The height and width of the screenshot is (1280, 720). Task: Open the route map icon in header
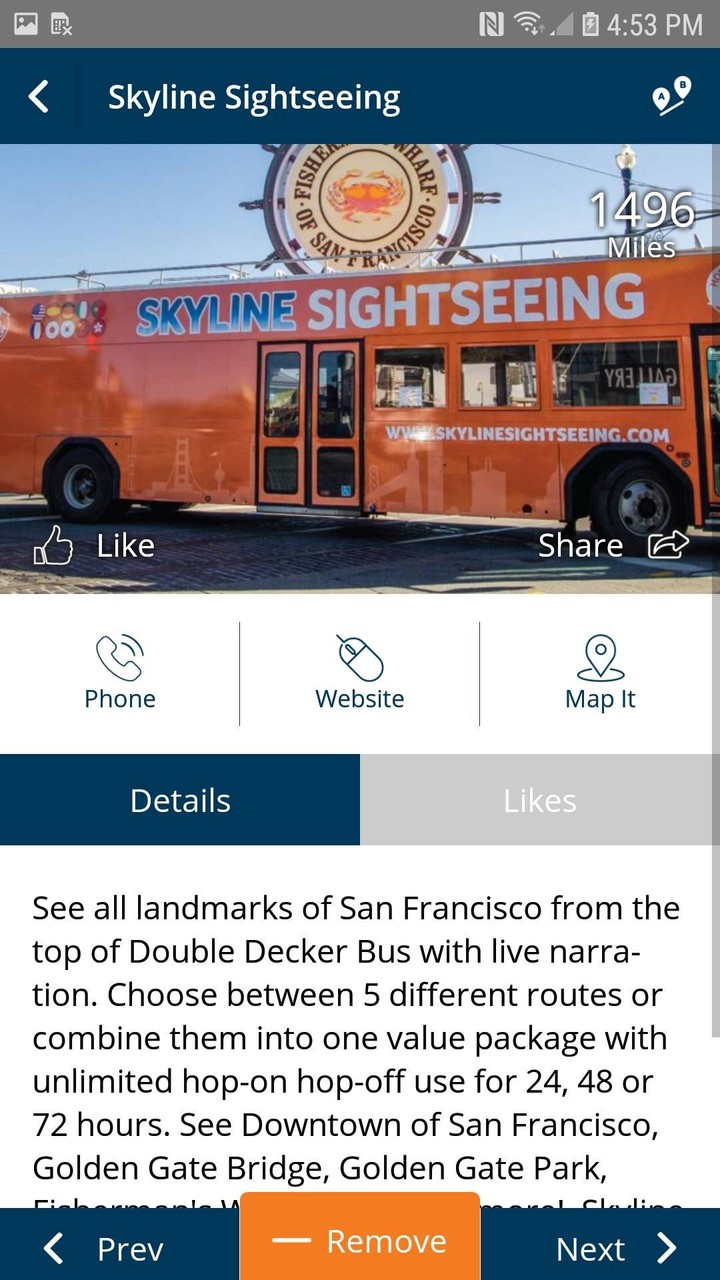click(x=670, y=97)
